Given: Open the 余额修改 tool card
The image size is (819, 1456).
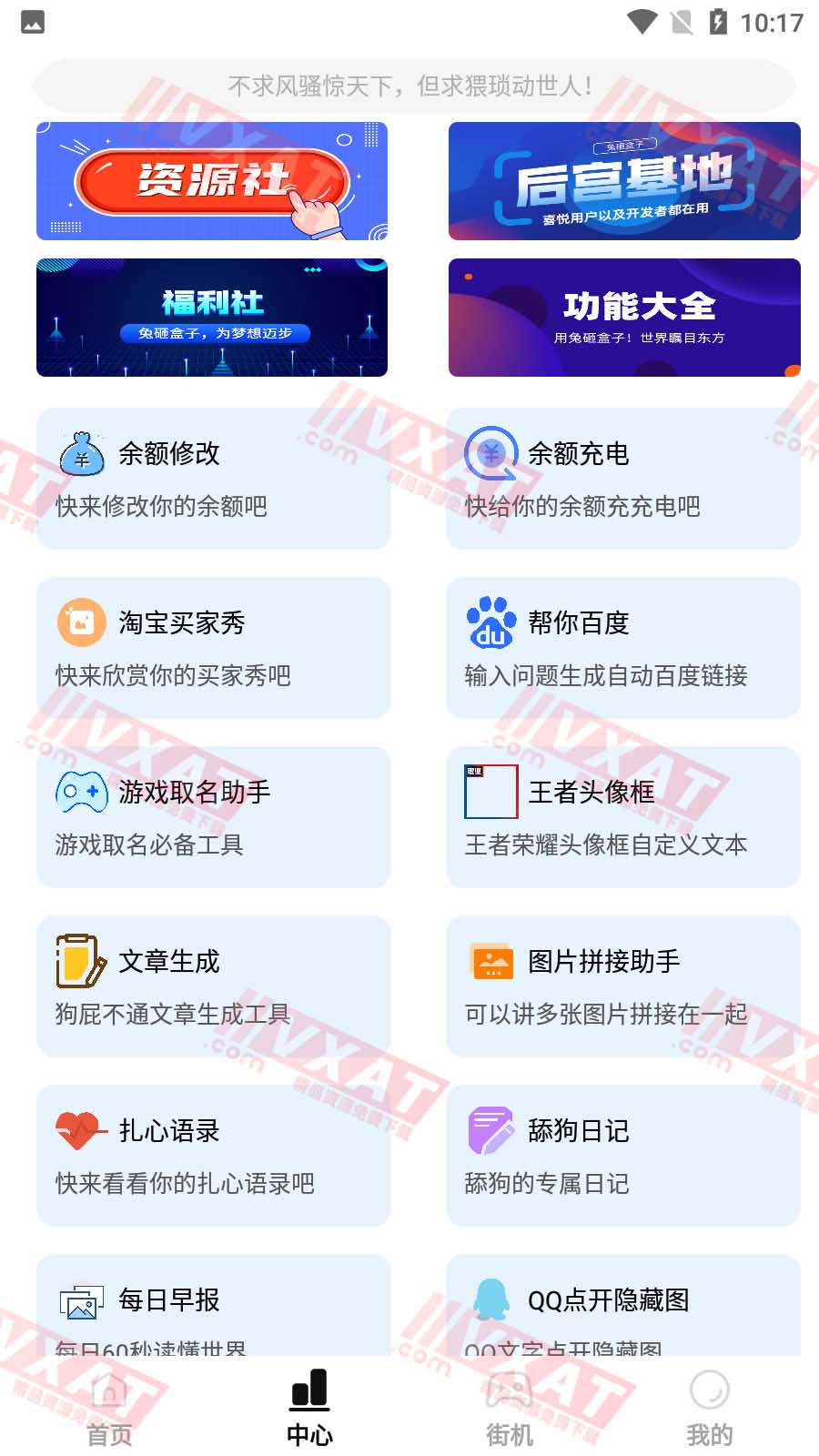Looking at the screenshot, I should pyautogui.click(x=213, y=479).
